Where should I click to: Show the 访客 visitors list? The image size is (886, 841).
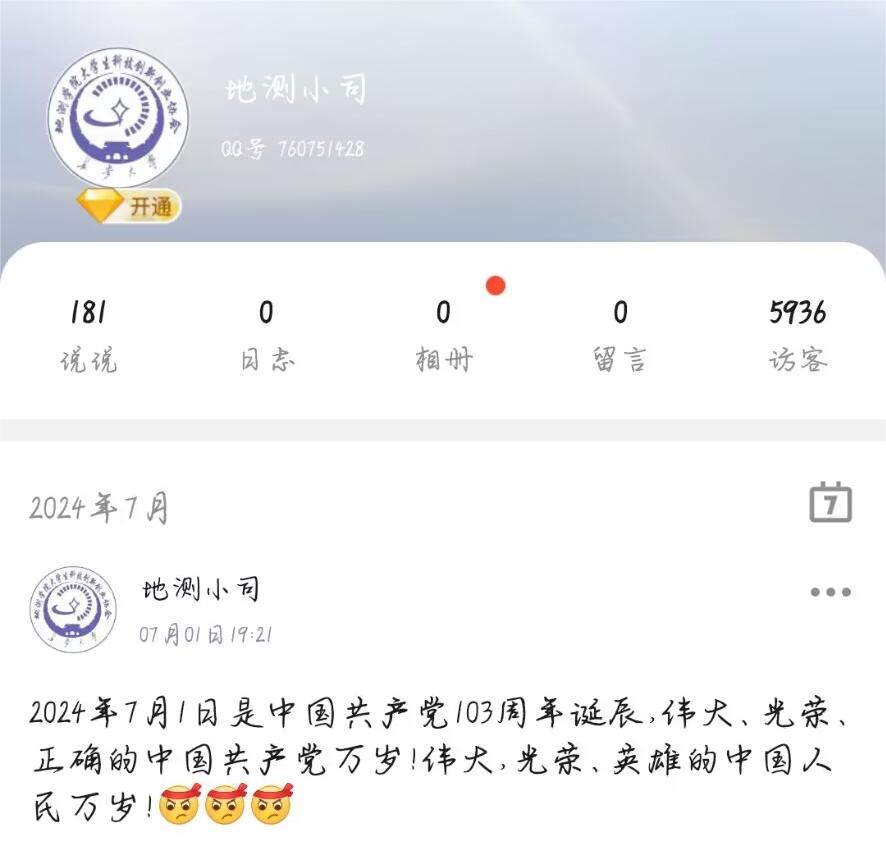coord(798,335)
